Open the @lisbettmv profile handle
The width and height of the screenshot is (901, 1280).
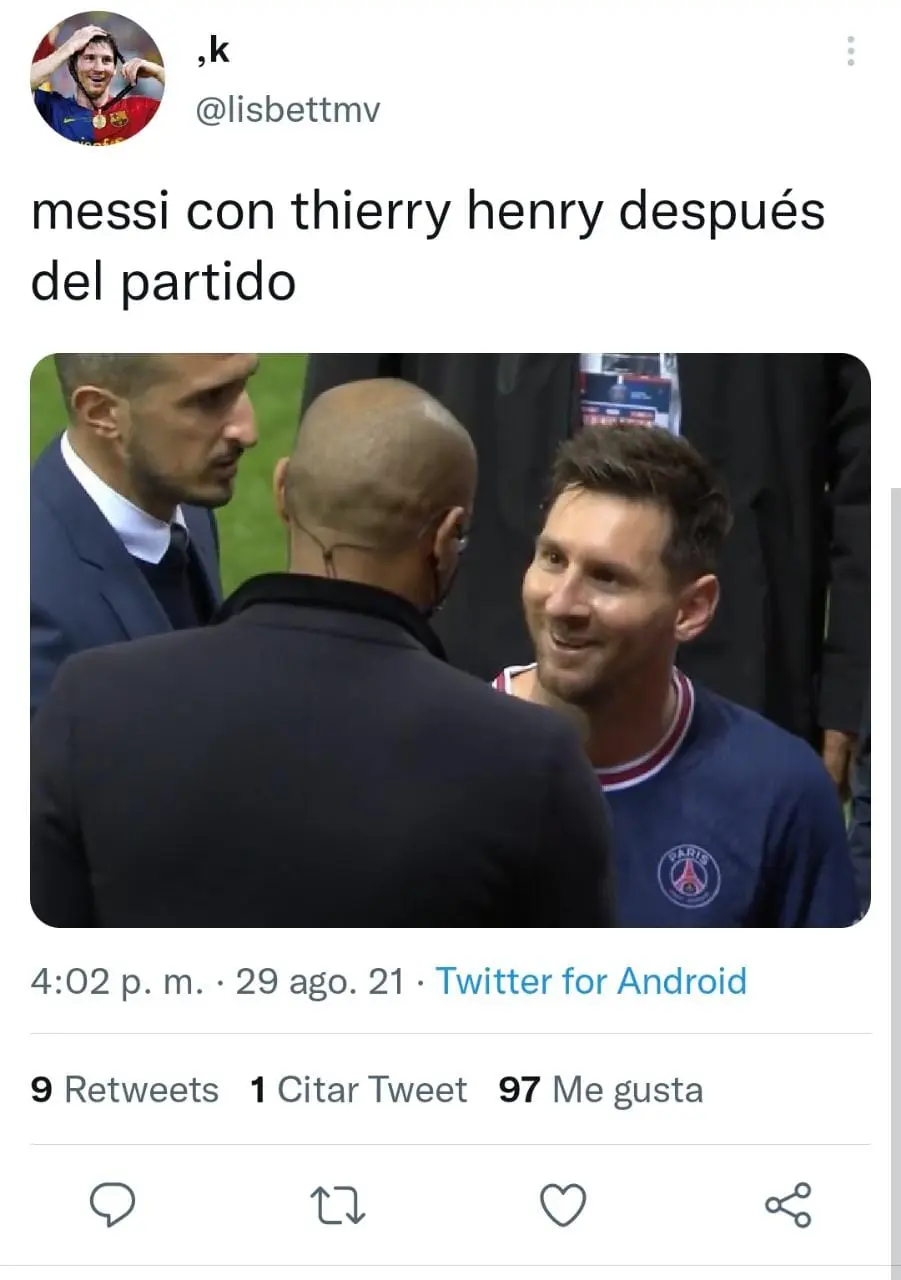click(x=287, y=109)
